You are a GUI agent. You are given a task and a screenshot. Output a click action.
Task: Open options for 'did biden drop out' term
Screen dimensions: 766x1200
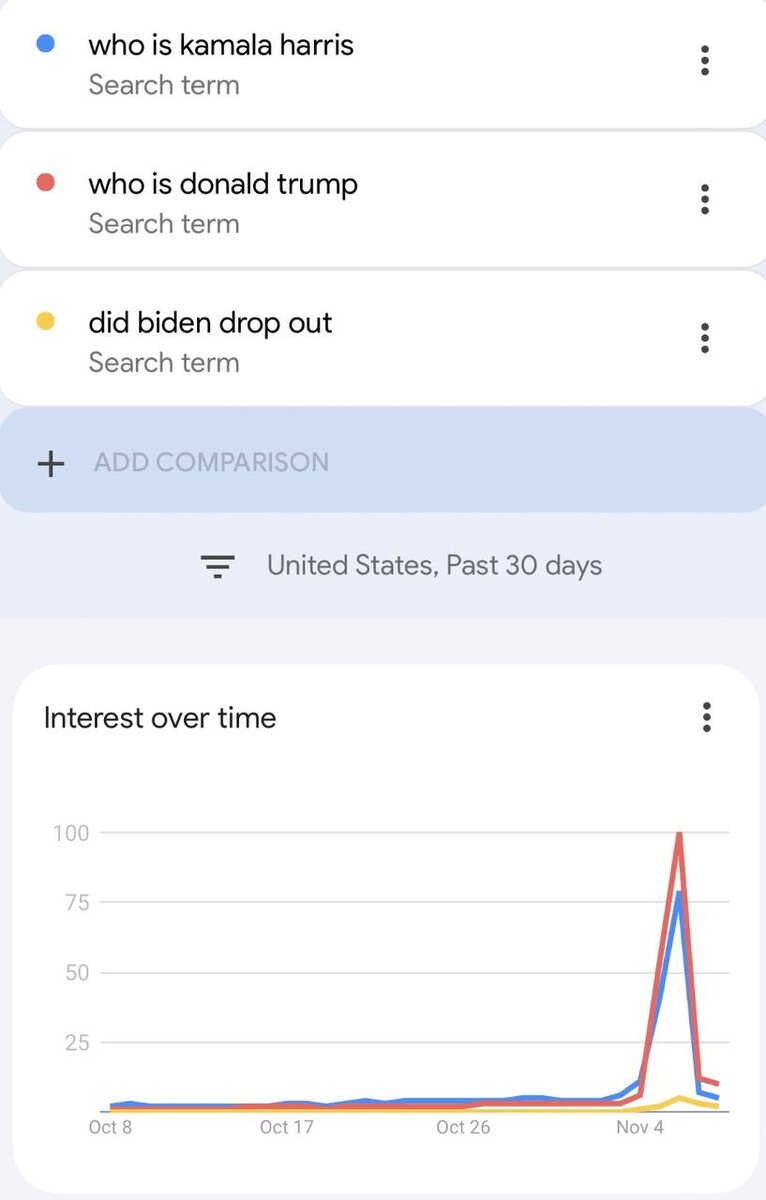[x=705, y=338]
